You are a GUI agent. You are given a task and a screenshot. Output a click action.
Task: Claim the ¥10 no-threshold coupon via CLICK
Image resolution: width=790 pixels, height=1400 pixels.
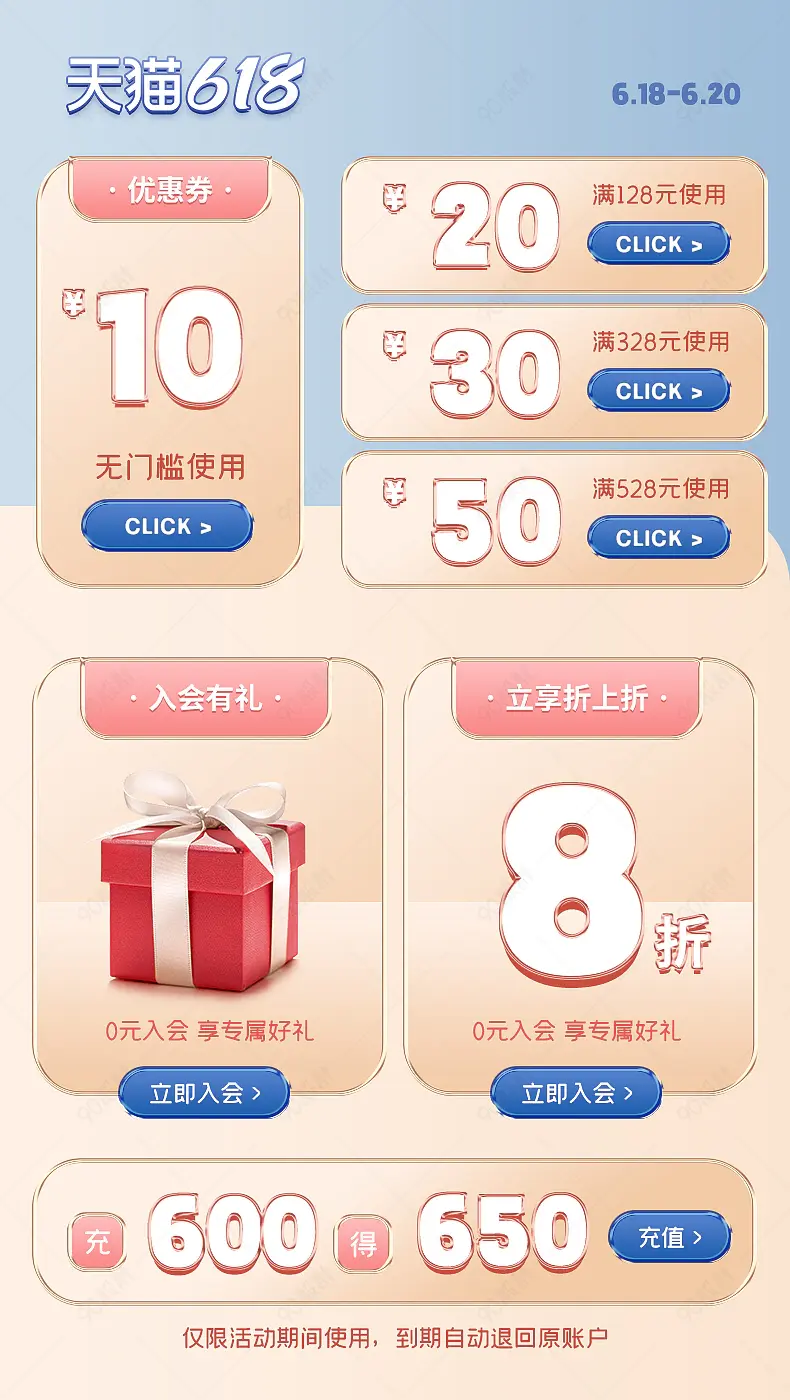tap(166, 525)
